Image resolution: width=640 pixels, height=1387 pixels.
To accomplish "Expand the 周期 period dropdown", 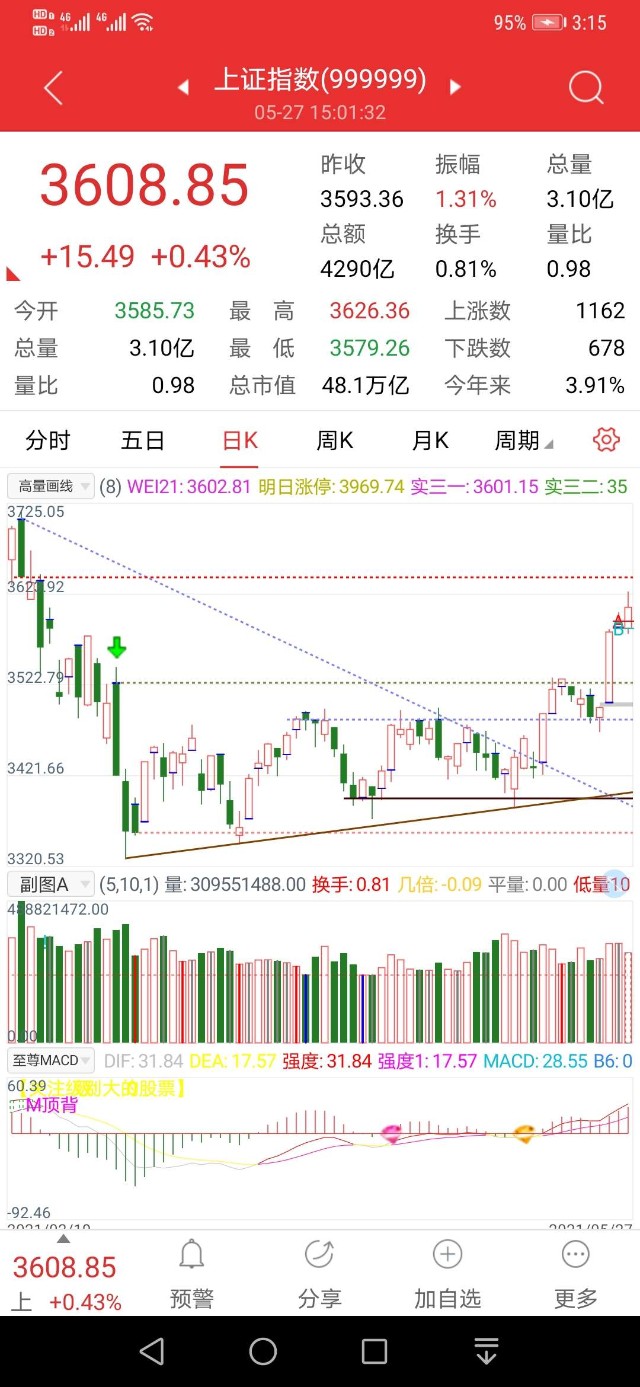I will (x=523, y=440).
